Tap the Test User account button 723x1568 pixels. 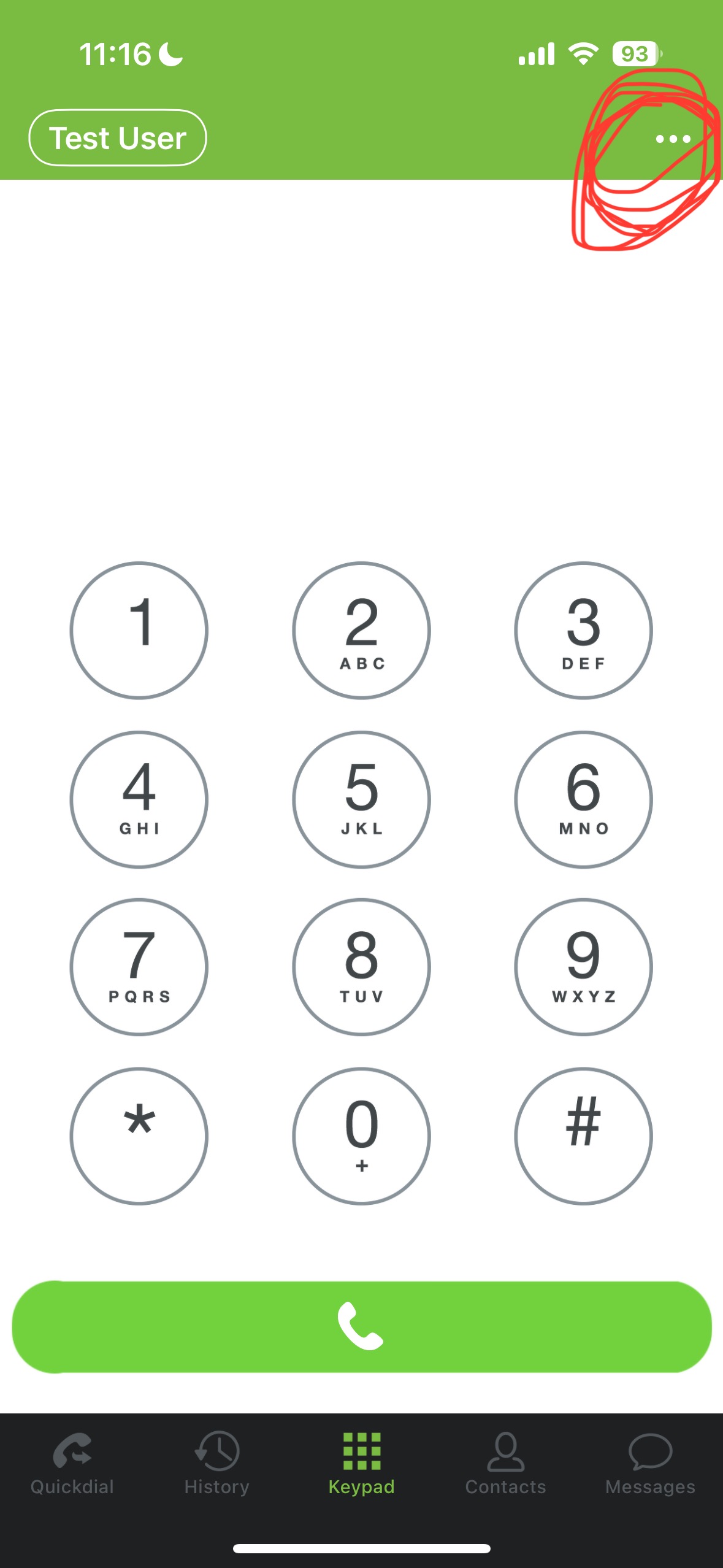tap(118, 138)
